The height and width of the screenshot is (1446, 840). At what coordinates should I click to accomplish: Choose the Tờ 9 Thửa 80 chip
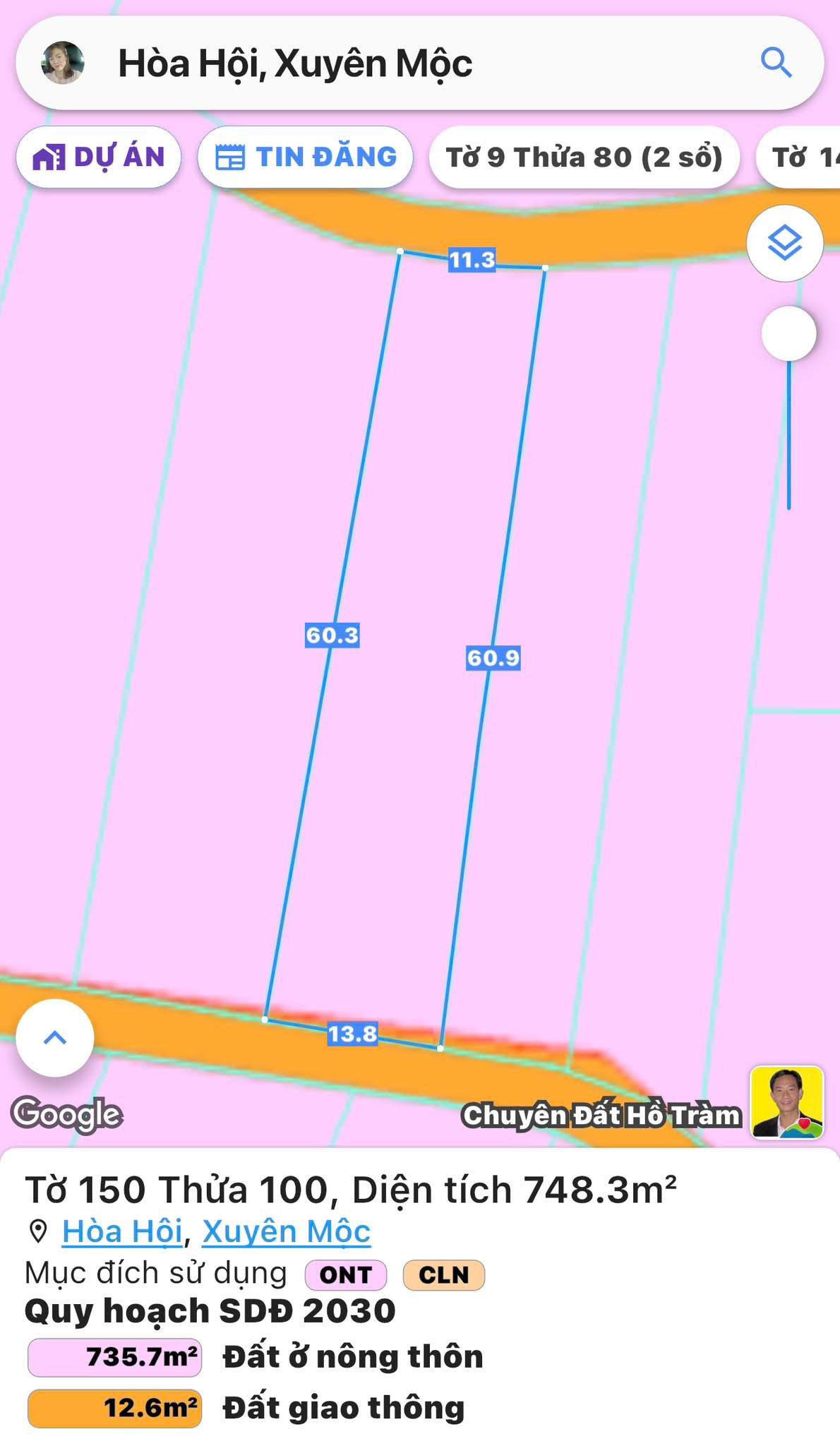584,157
